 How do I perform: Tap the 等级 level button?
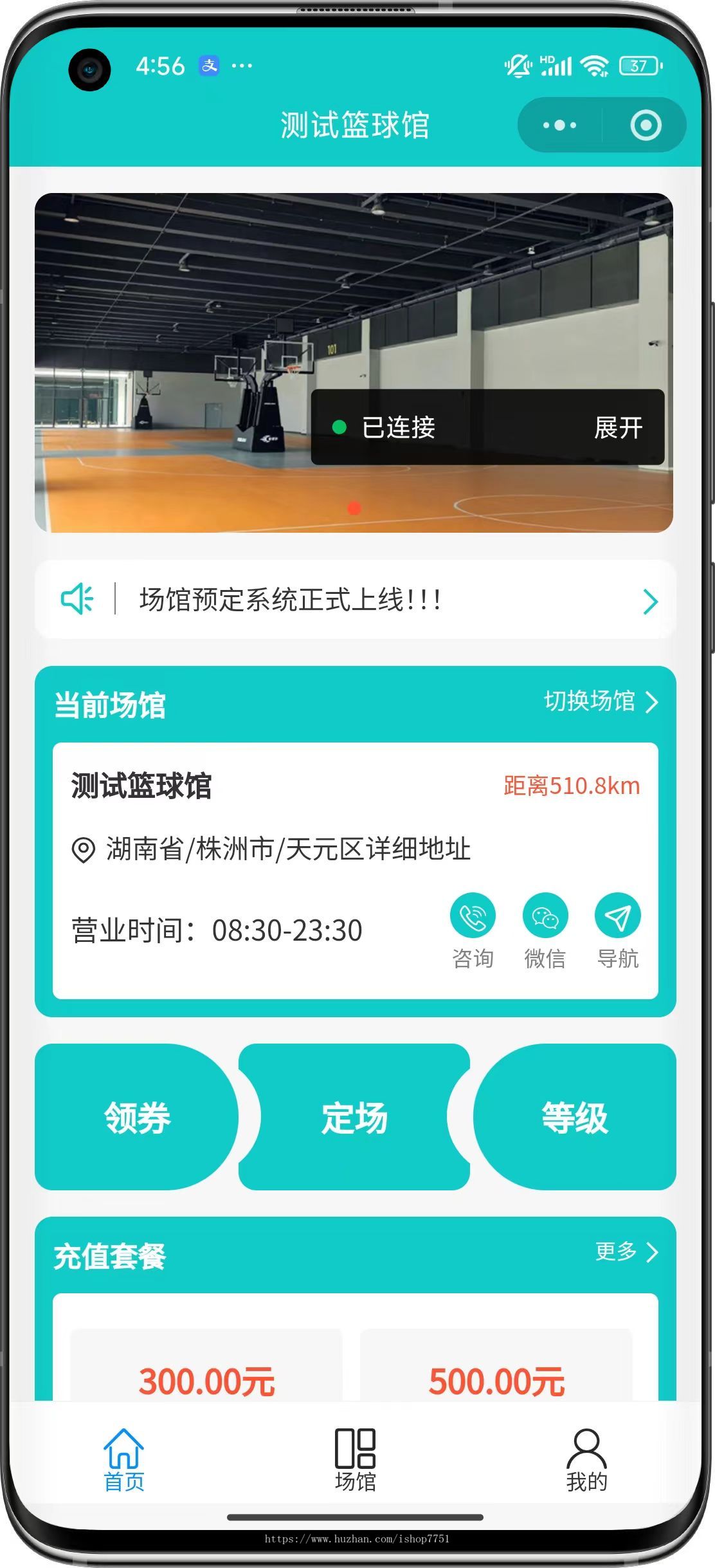[577, 1118]
